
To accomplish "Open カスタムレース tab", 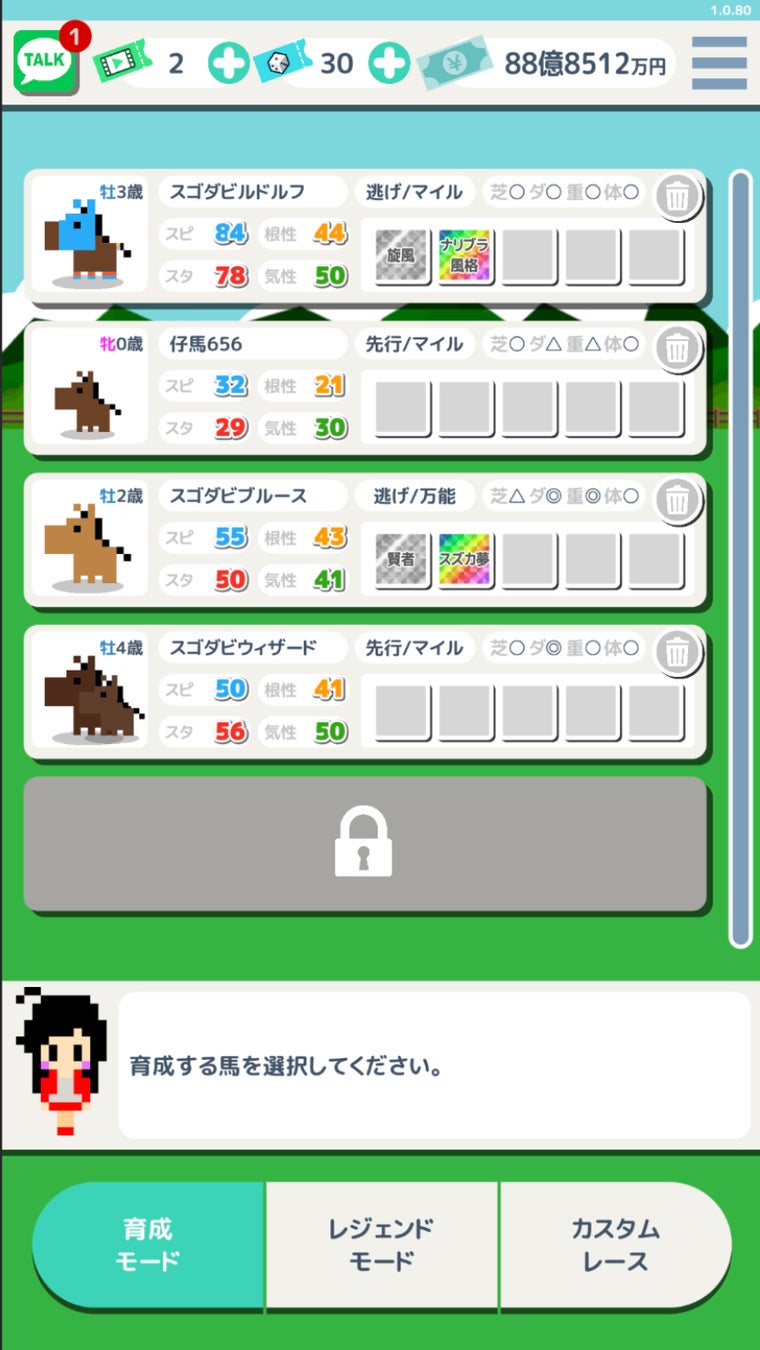I will [x=615, y=1245].
